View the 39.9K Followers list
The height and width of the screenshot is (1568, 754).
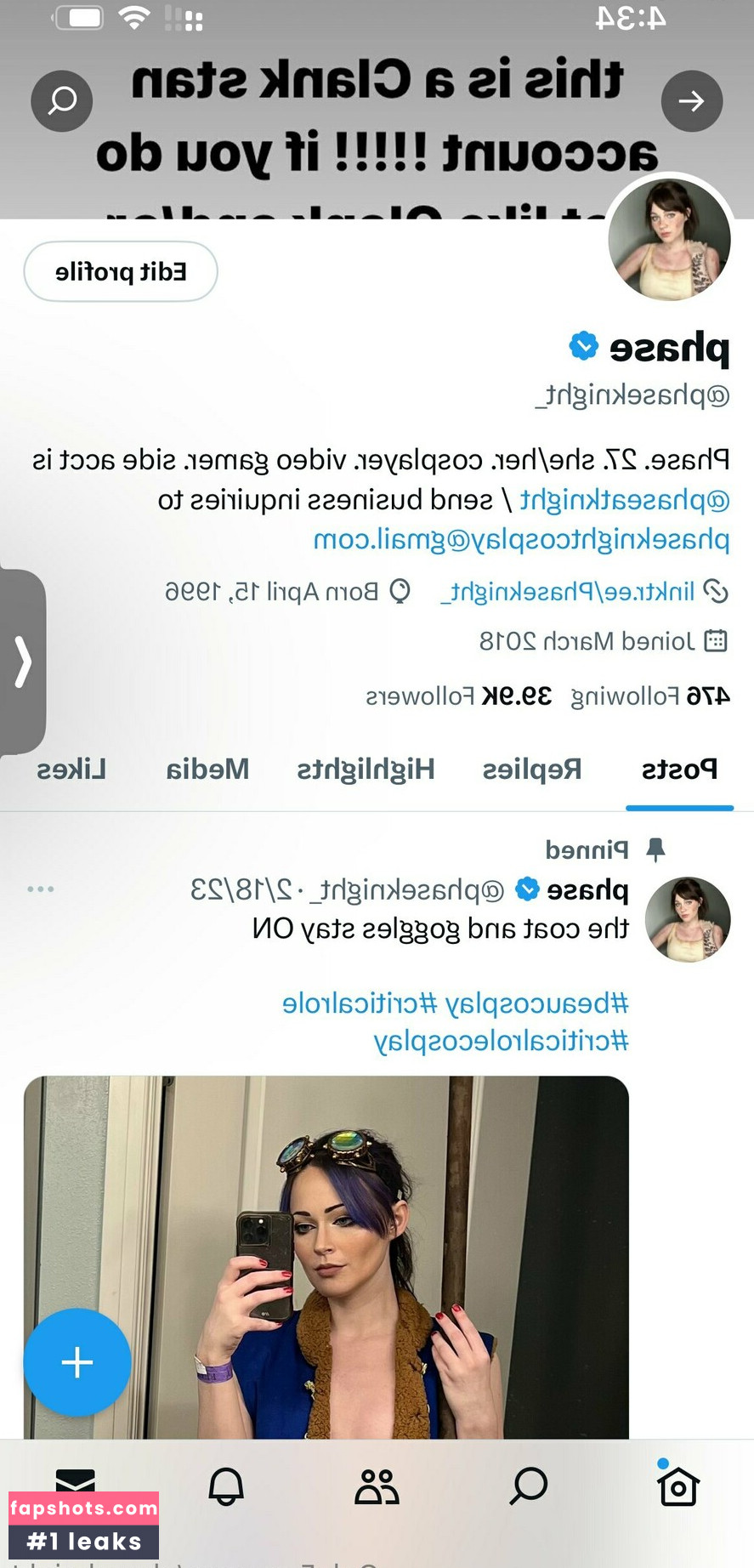pos(459,696)
